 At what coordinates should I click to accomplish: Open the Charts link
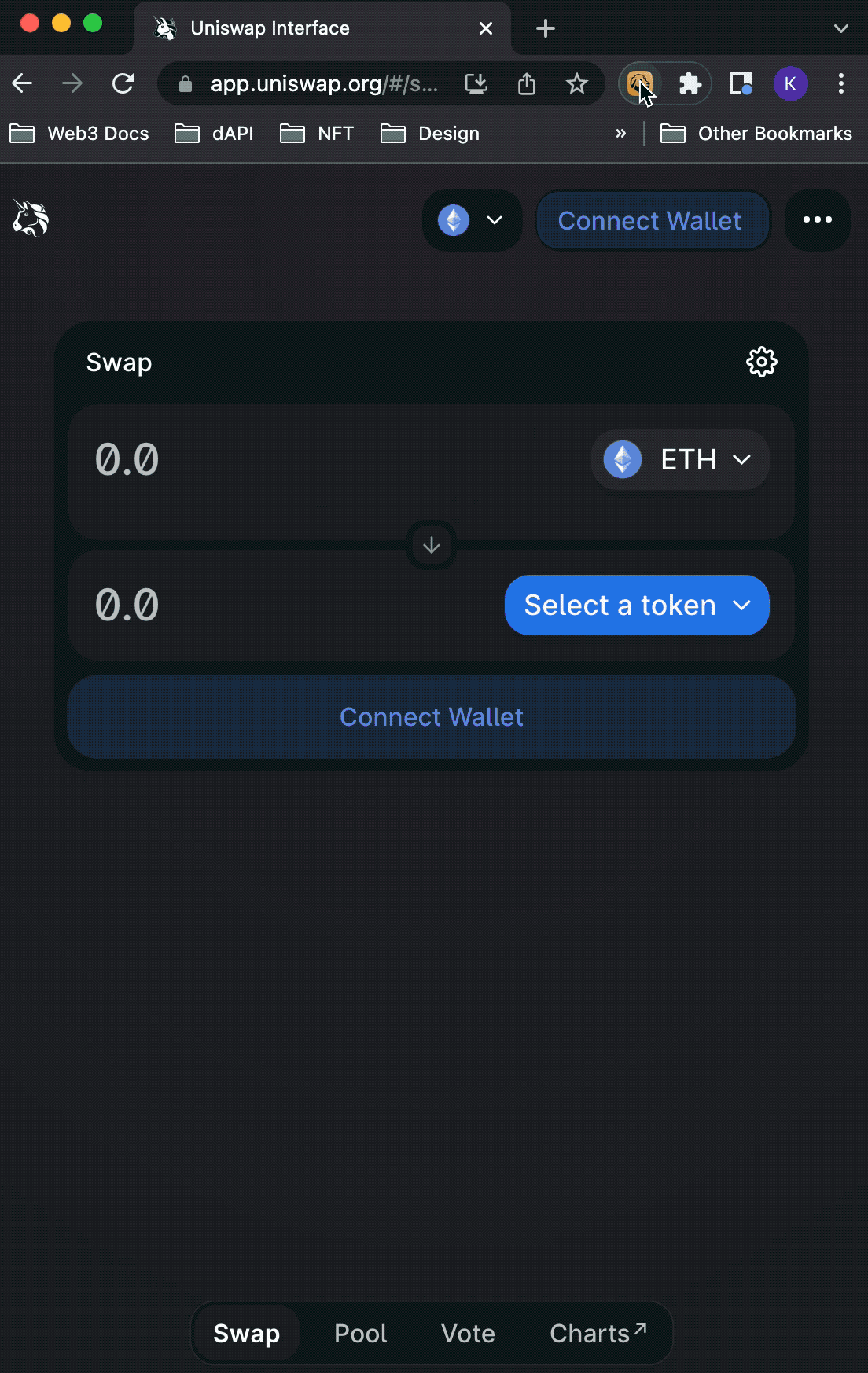(598, 1334)
